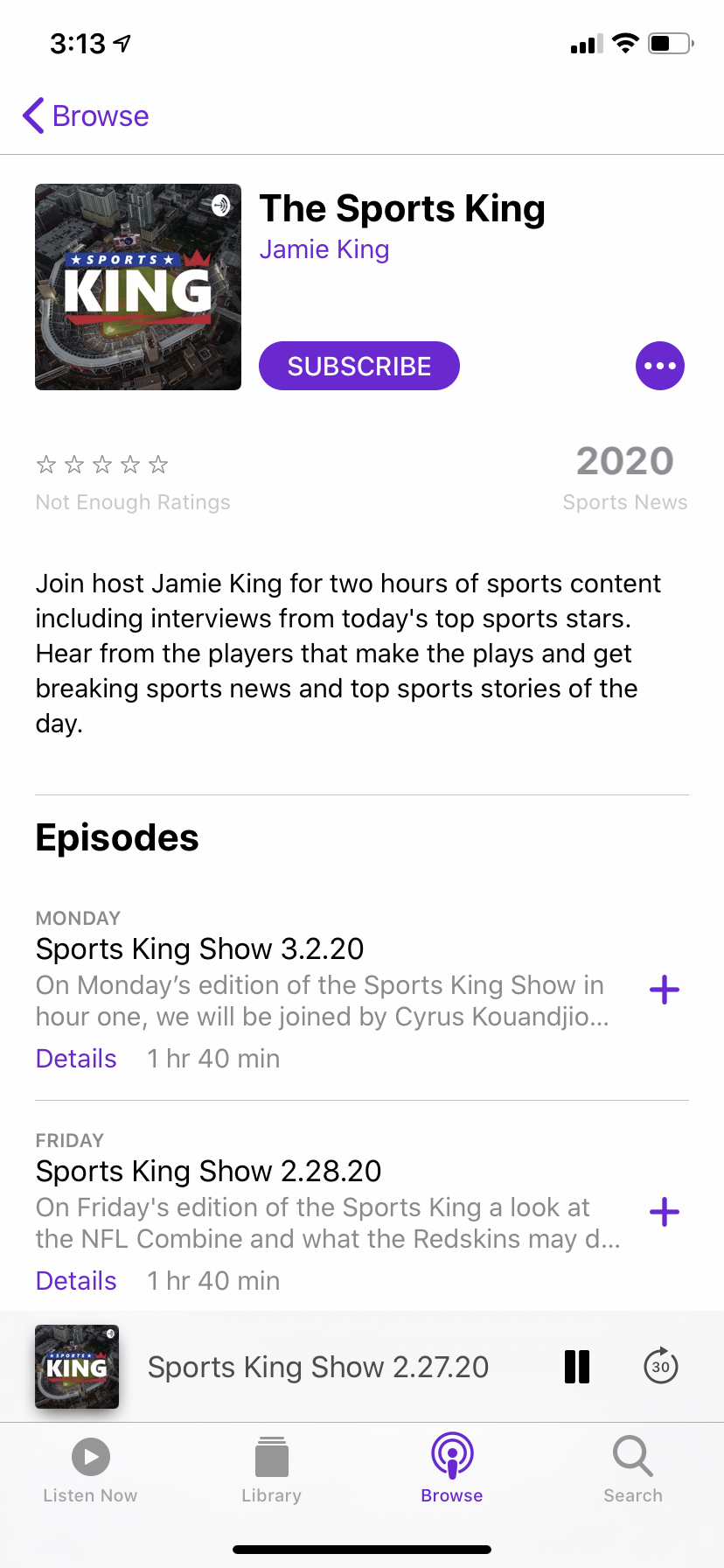View Details for Sports King Show 3.2.20
Screen dimensions: 724x1568
coord(76,1059)
